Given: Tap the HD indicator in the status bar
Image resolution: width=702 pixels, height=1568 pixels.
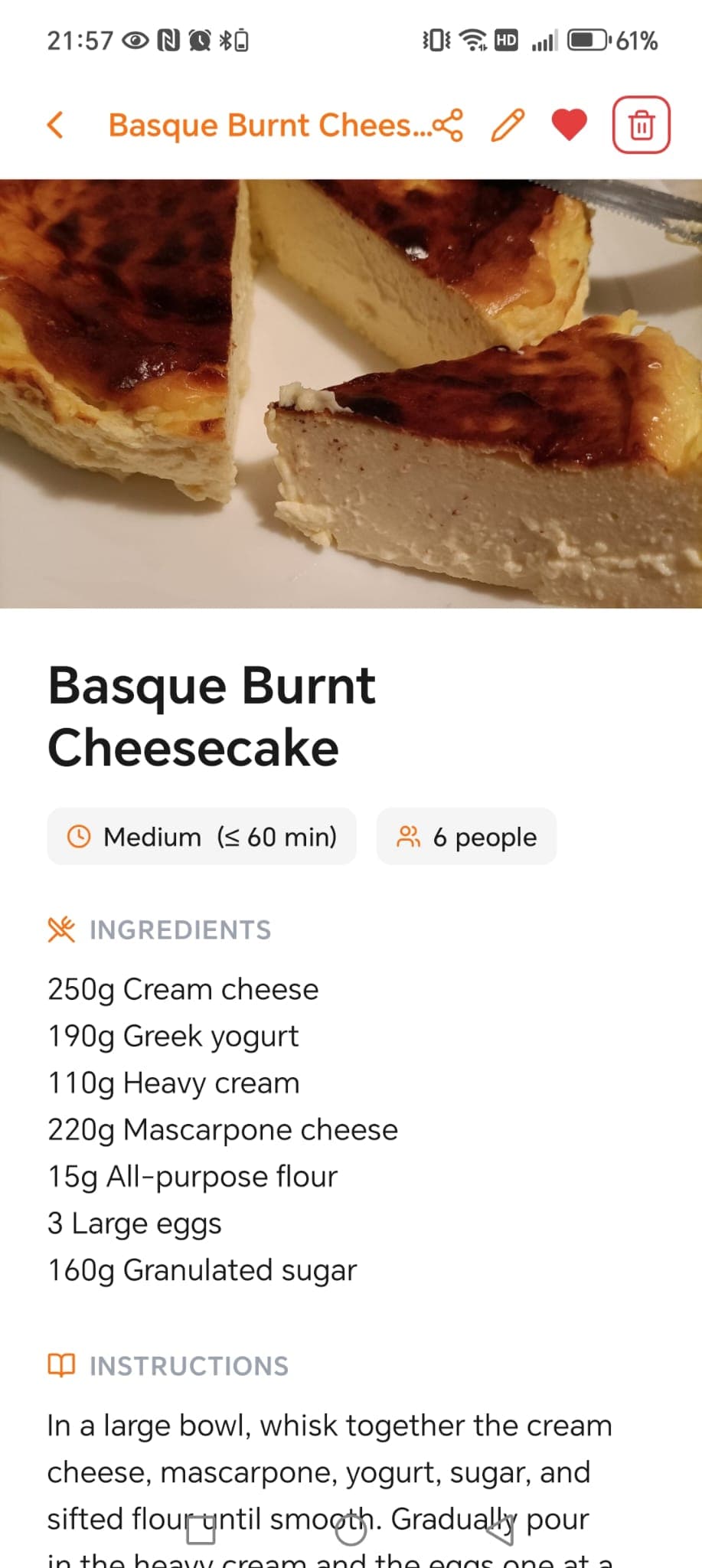Looking at the screenshot, I should tap(508, 40).
